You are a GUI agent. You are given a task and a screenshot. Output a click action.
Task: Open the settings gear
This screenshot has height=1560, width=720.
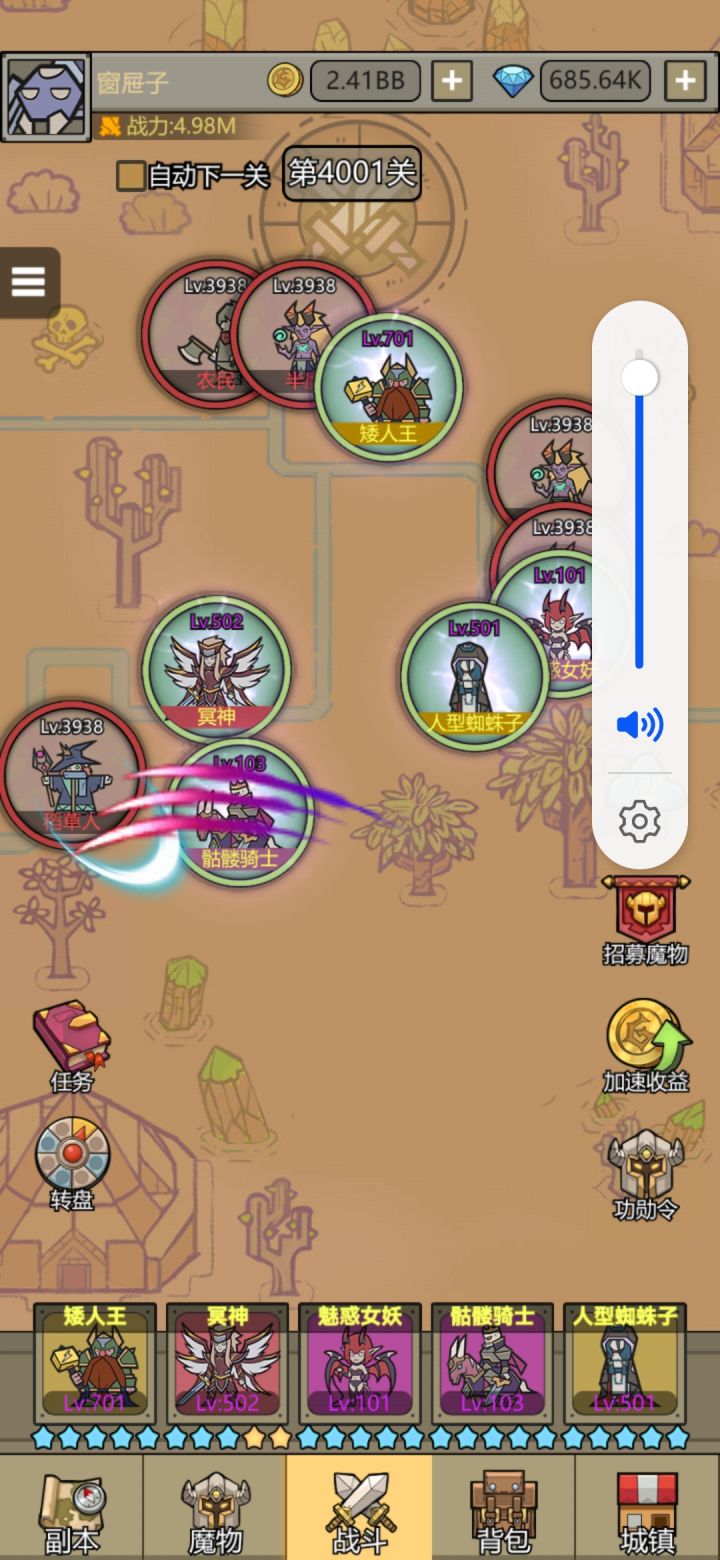(640, 820)
